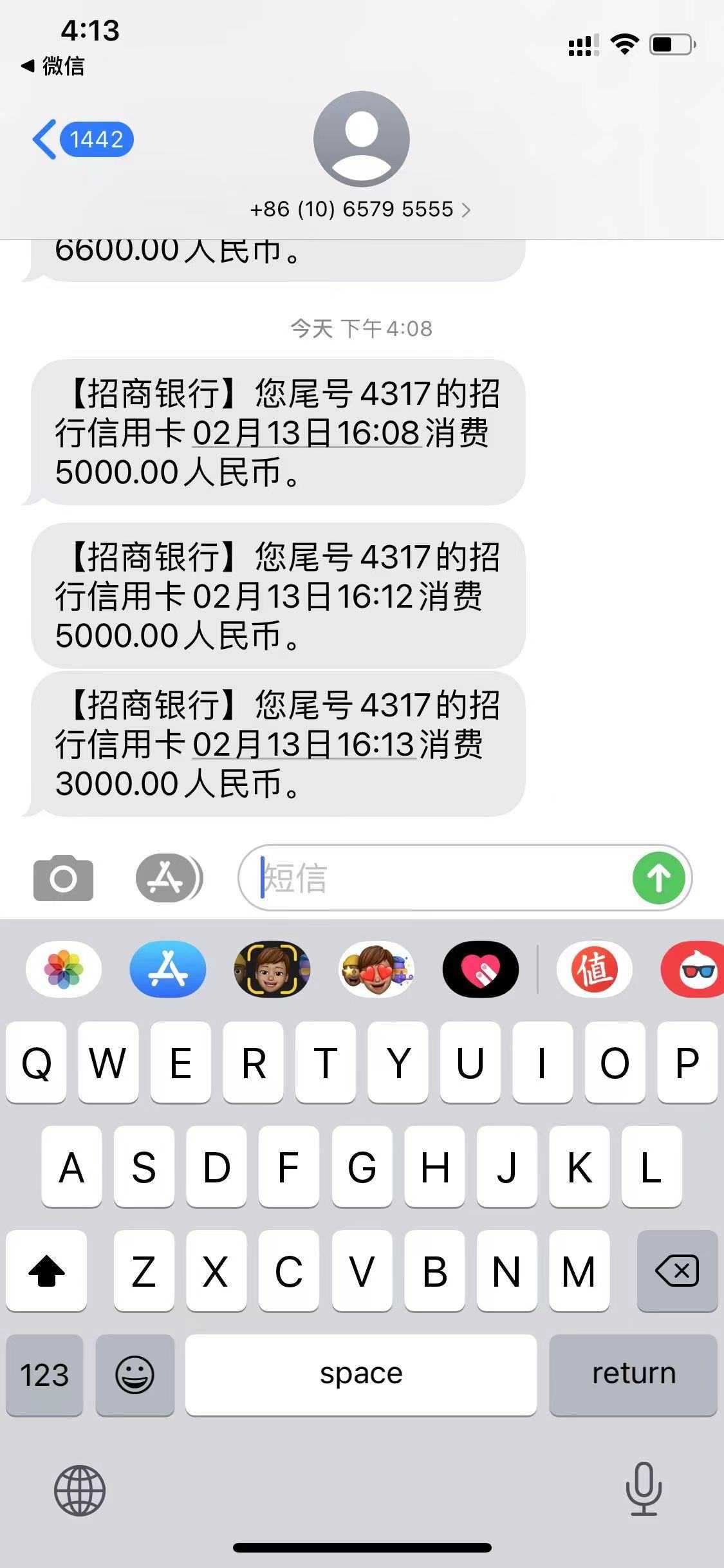
Task: Switch keyboard language with the globe
Action: (80, 1491)
